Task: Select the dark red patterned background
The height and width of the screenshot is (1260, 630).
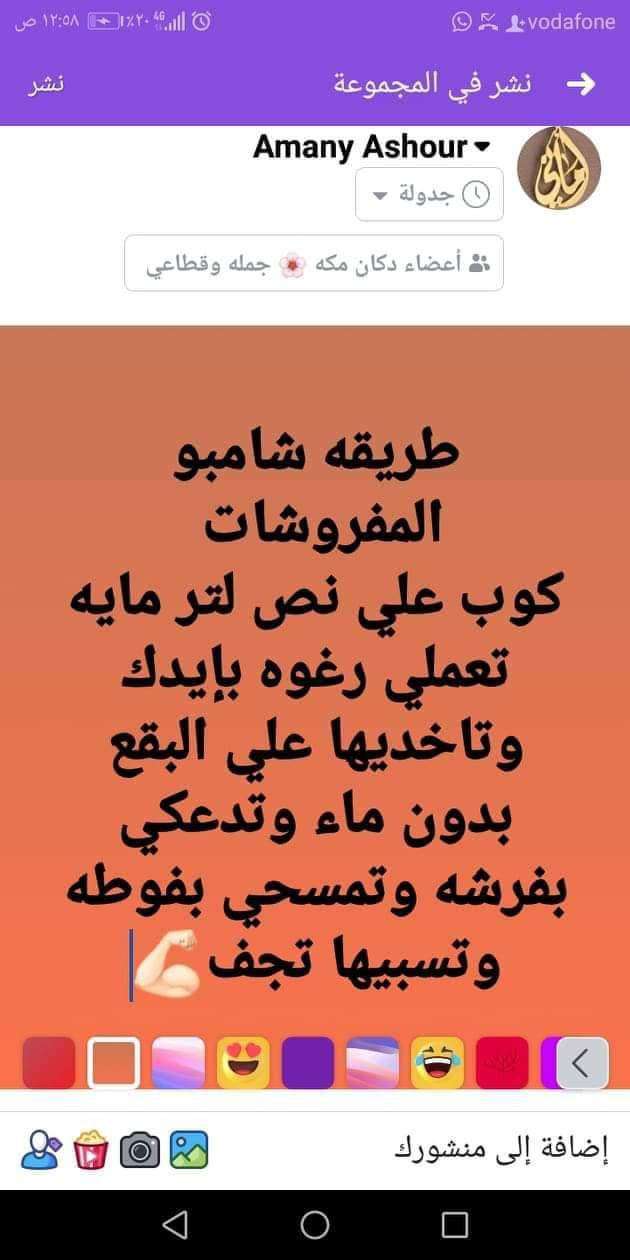Action: tap(502, 1062)
